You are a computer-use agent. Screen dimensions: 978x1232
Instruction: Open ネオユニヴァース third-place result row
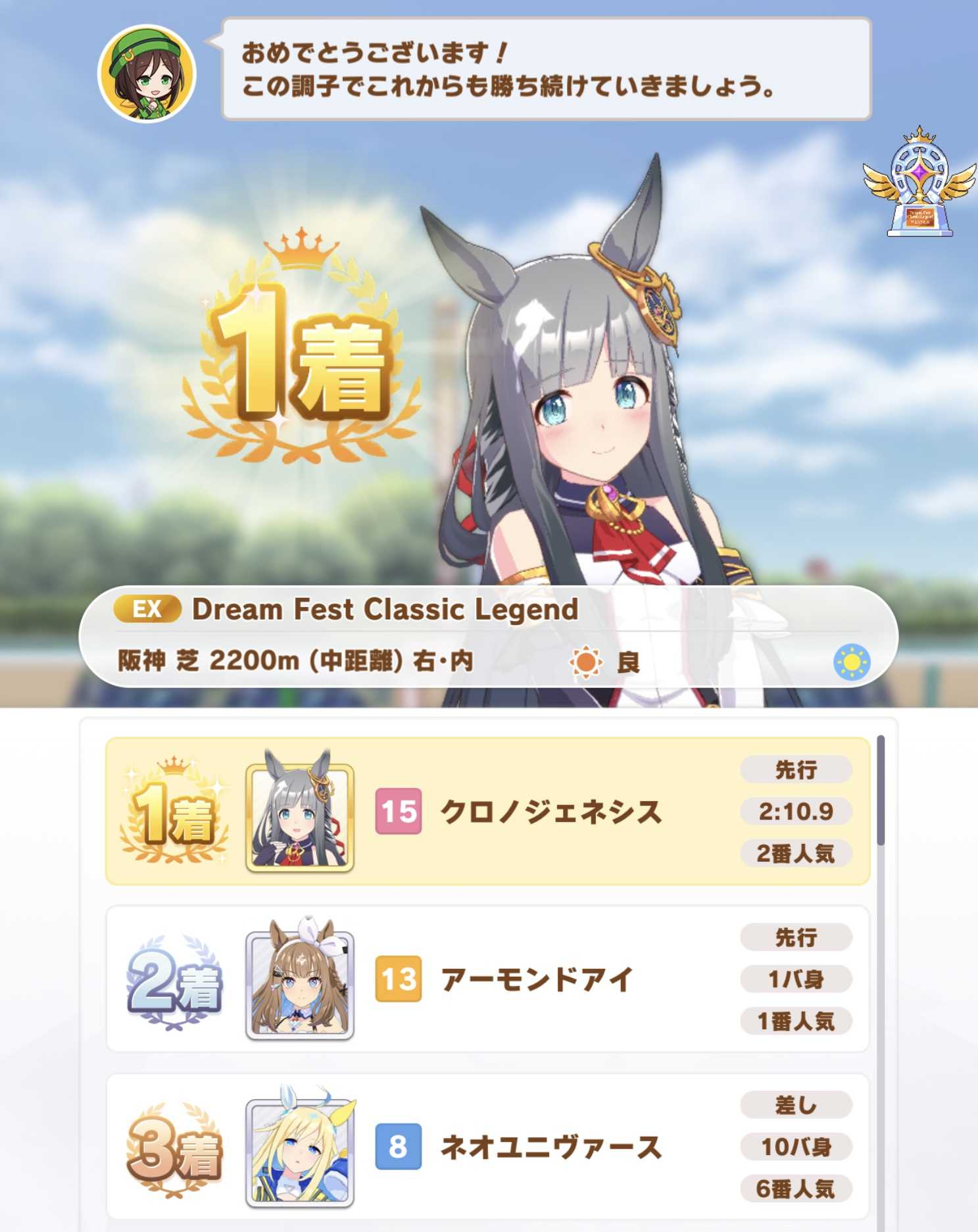click(487, 1146)
